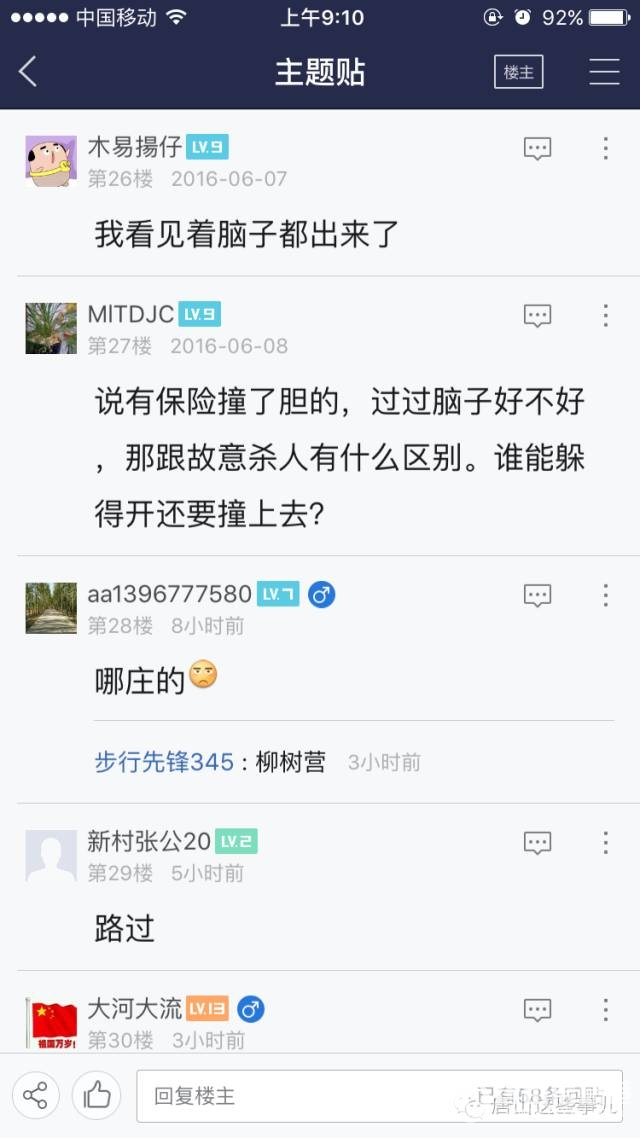
Task: Open more options on 木易揚仔's post
Action: point(605,149)
